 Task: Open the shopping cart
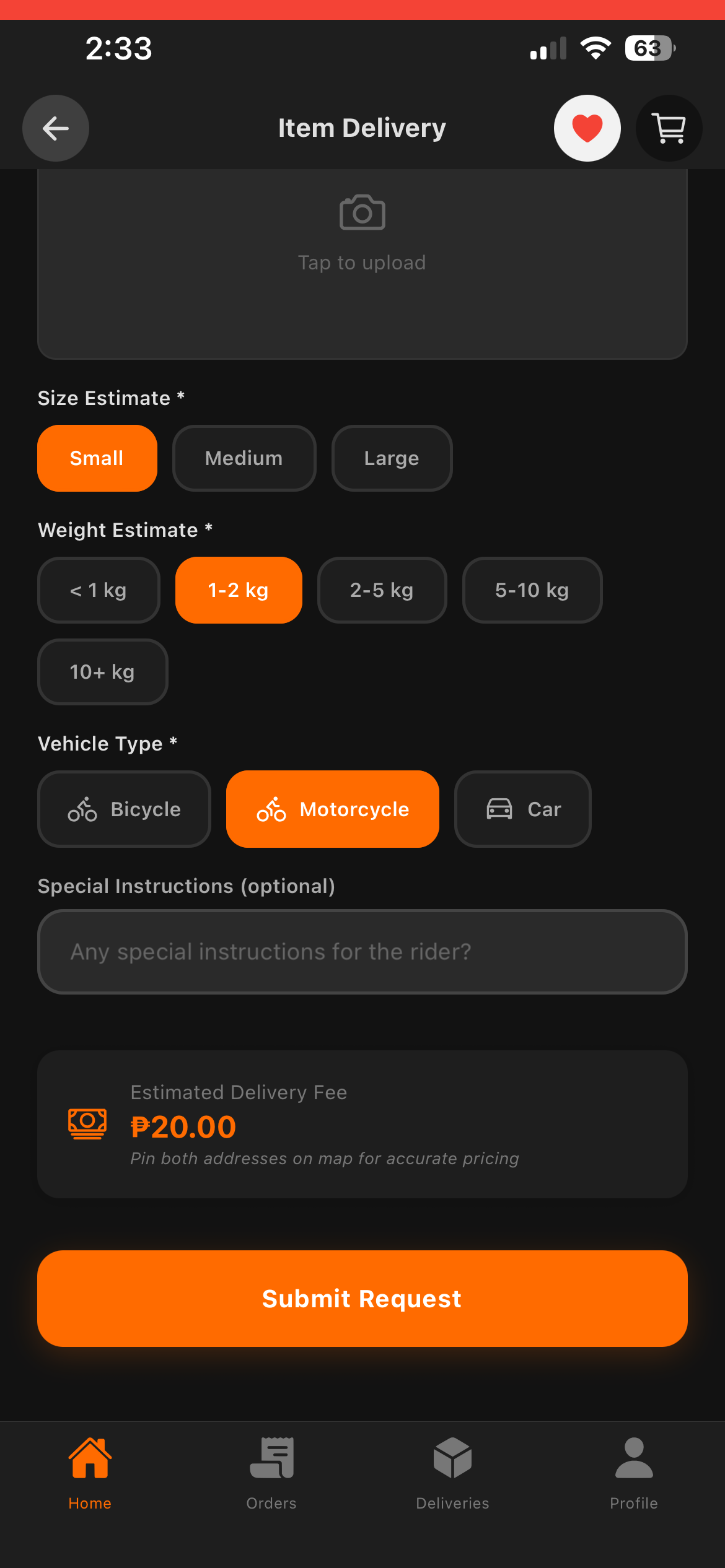[669, 128]
